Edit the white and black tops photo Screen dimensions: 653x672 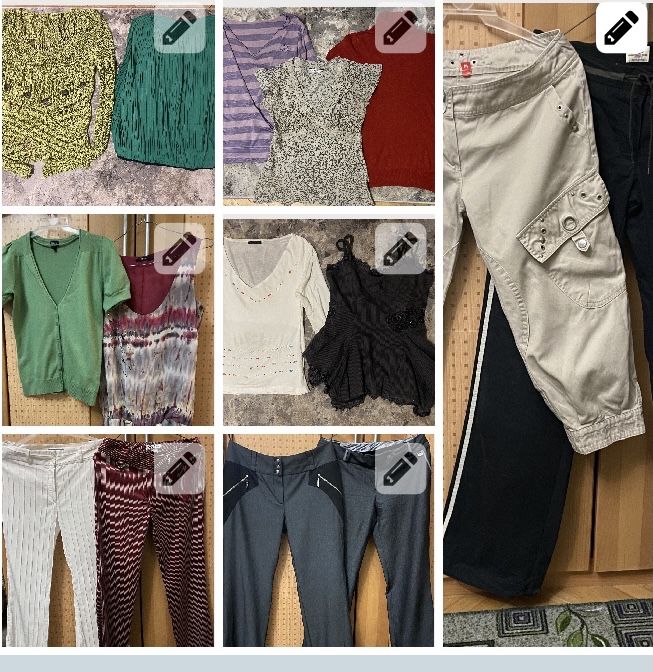[400, 249]
